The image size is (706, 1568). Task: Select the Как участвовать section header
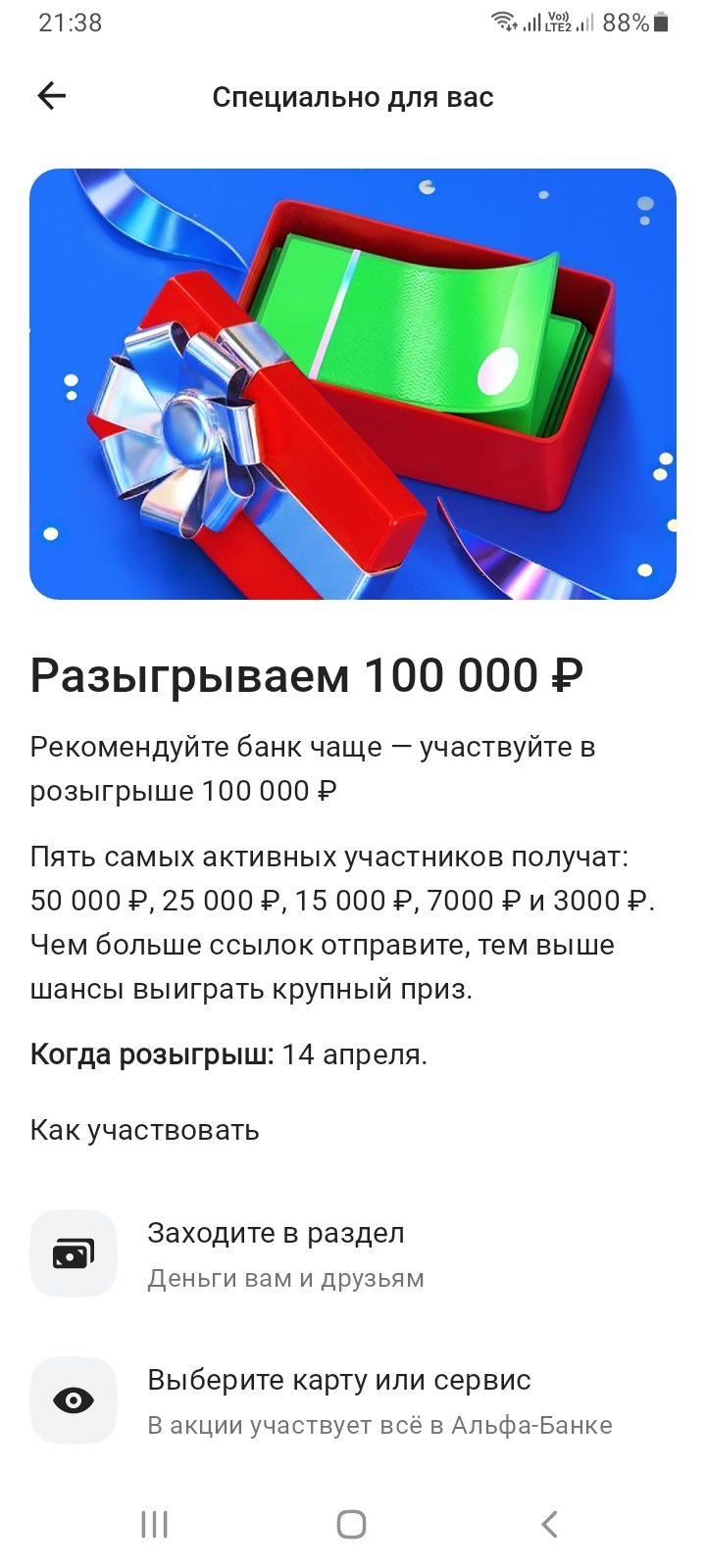pos(145,1129)
